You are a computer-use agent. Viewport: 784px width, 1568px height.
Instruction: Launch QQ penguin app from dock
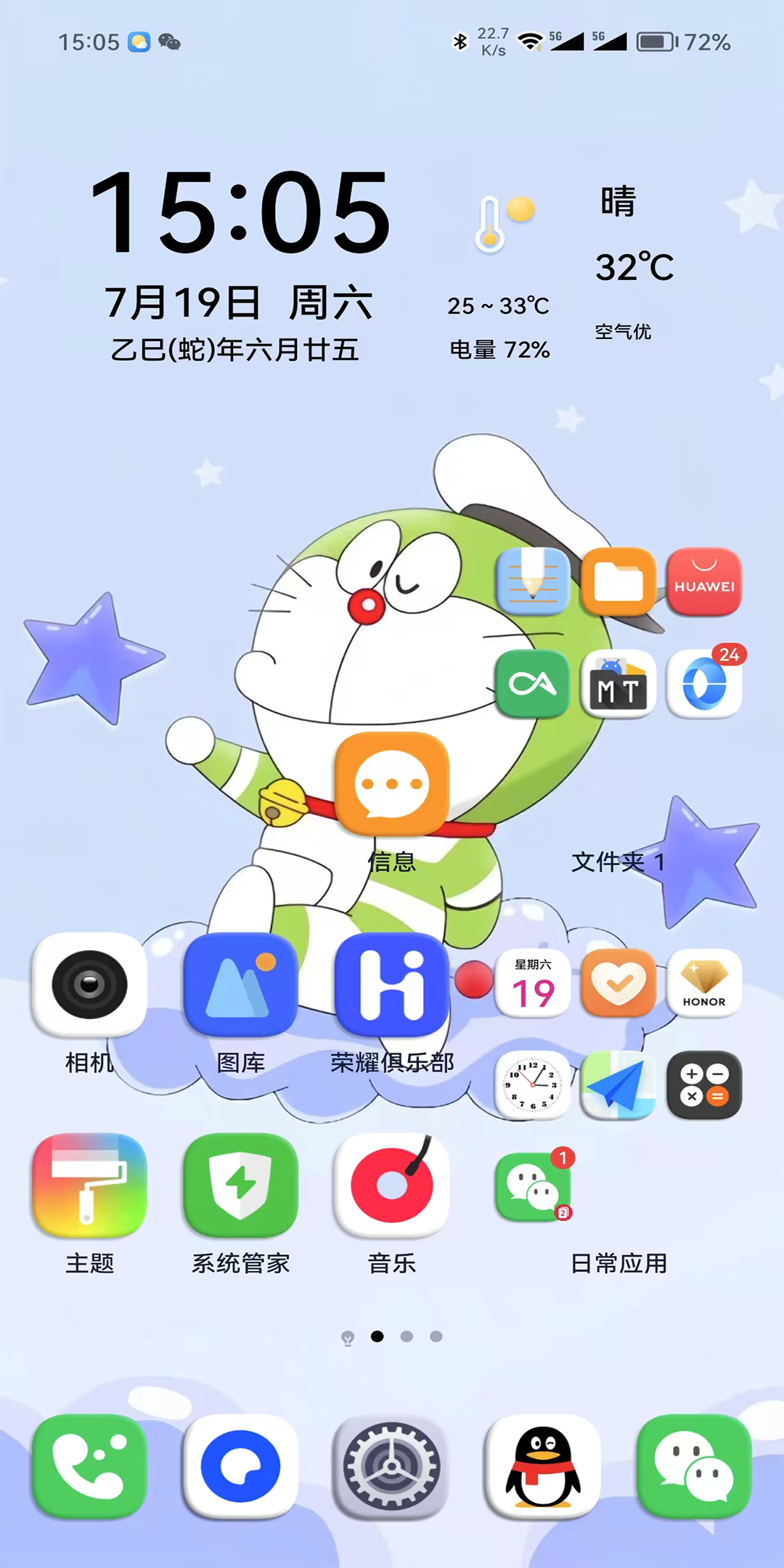point(543,1466)
